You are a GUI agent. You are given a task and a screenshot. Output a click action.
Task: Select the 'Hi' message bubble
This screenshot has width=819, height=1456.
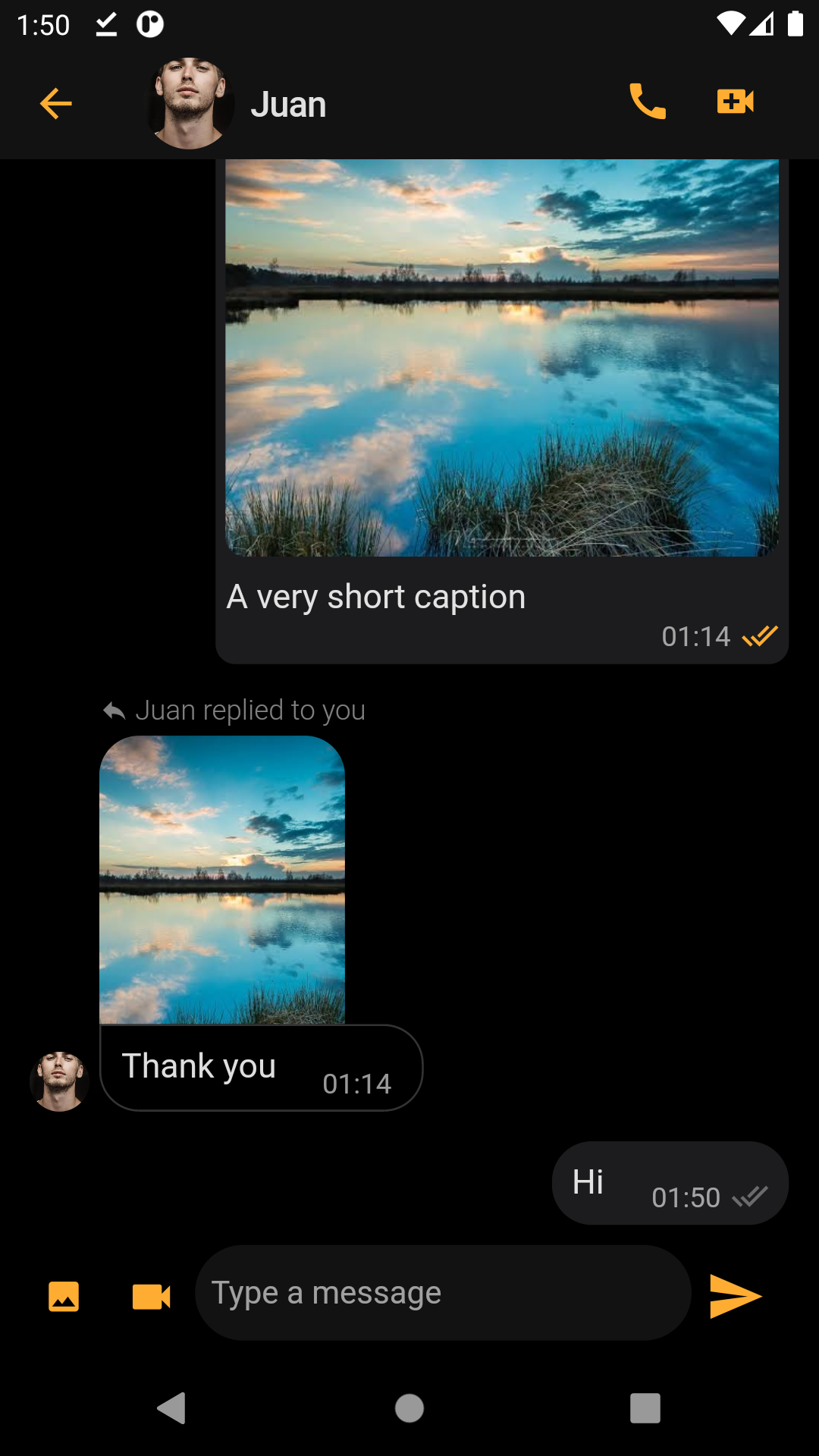tap(670, 1181)
